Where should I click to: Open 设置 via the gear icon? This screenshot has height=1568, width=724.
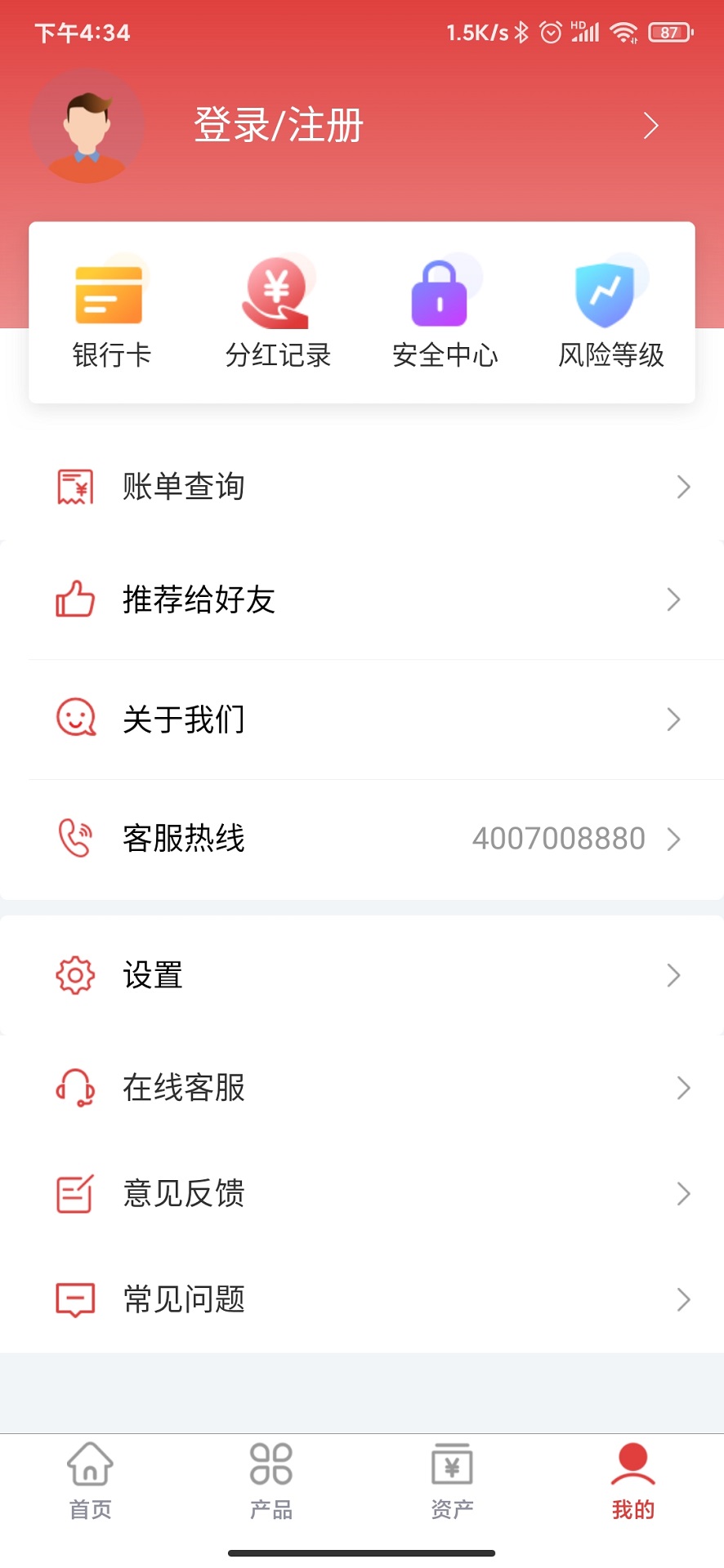pos(74,974)
